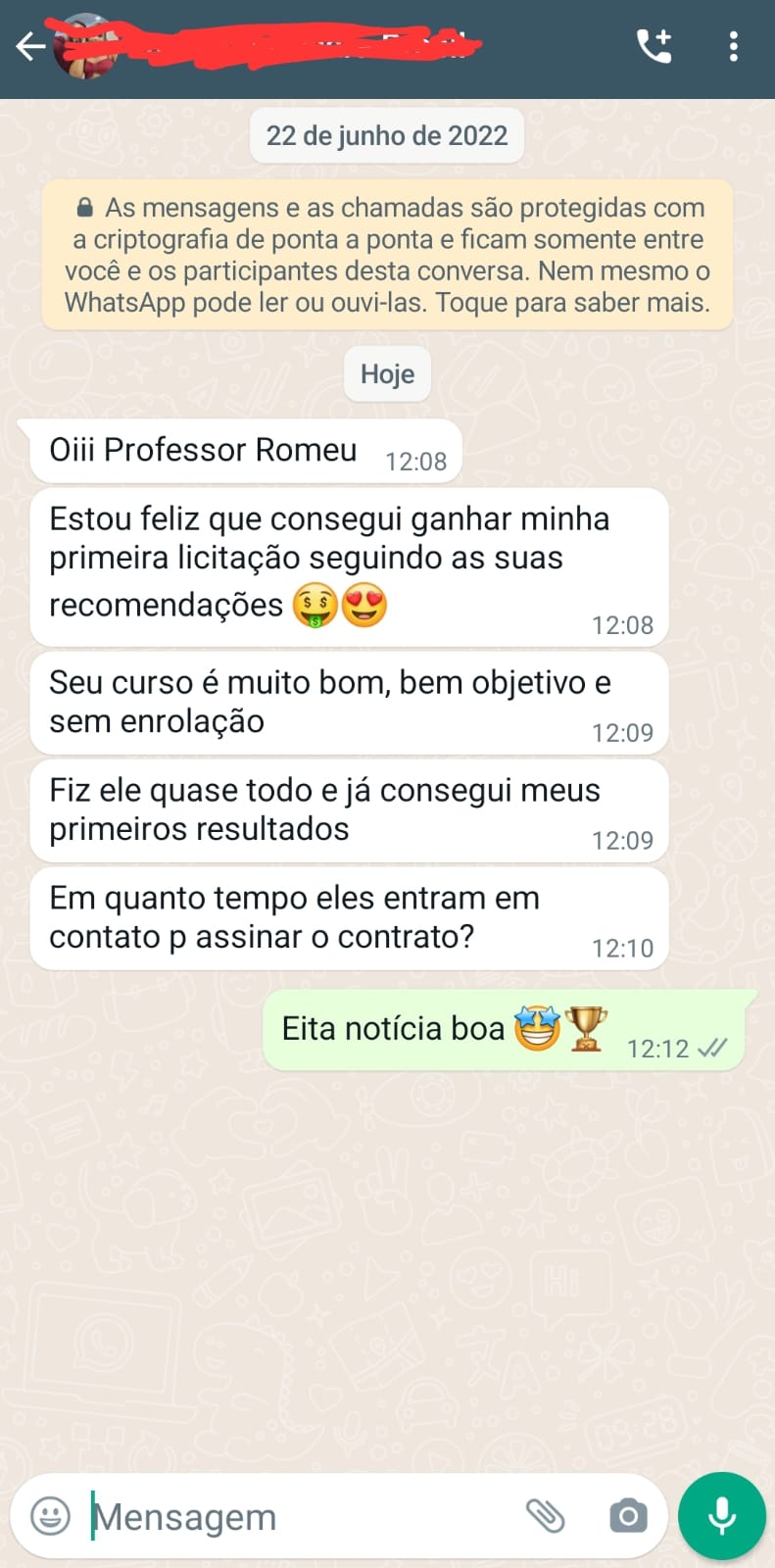This screenshot has height=1568, width=775.
Task: Open the contact's profile picture
Action: (x=86, y=47)
